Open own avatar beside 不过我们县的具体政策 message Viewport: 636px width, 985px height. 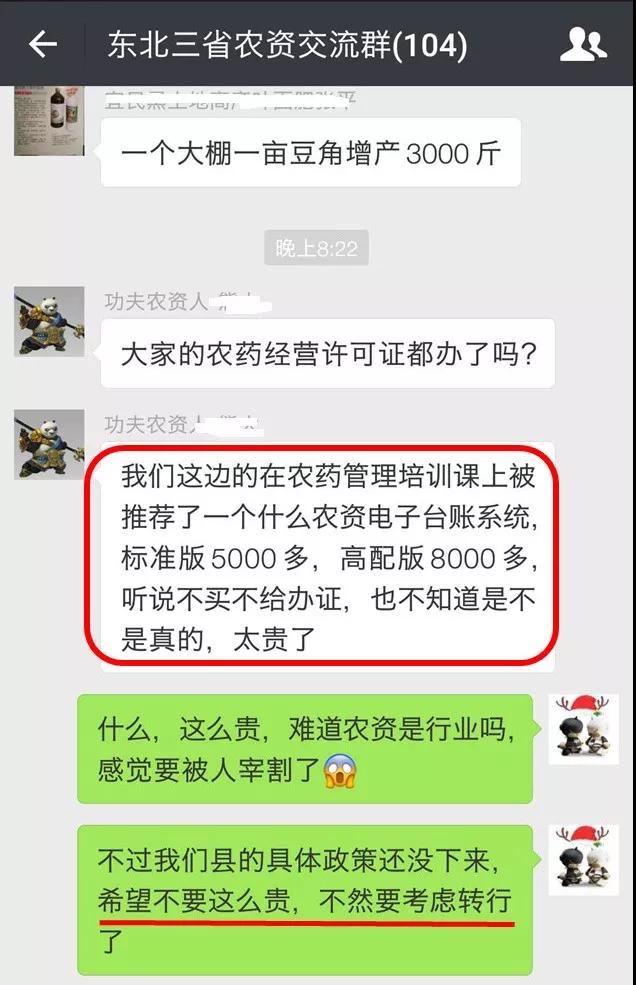coord(583,860)
